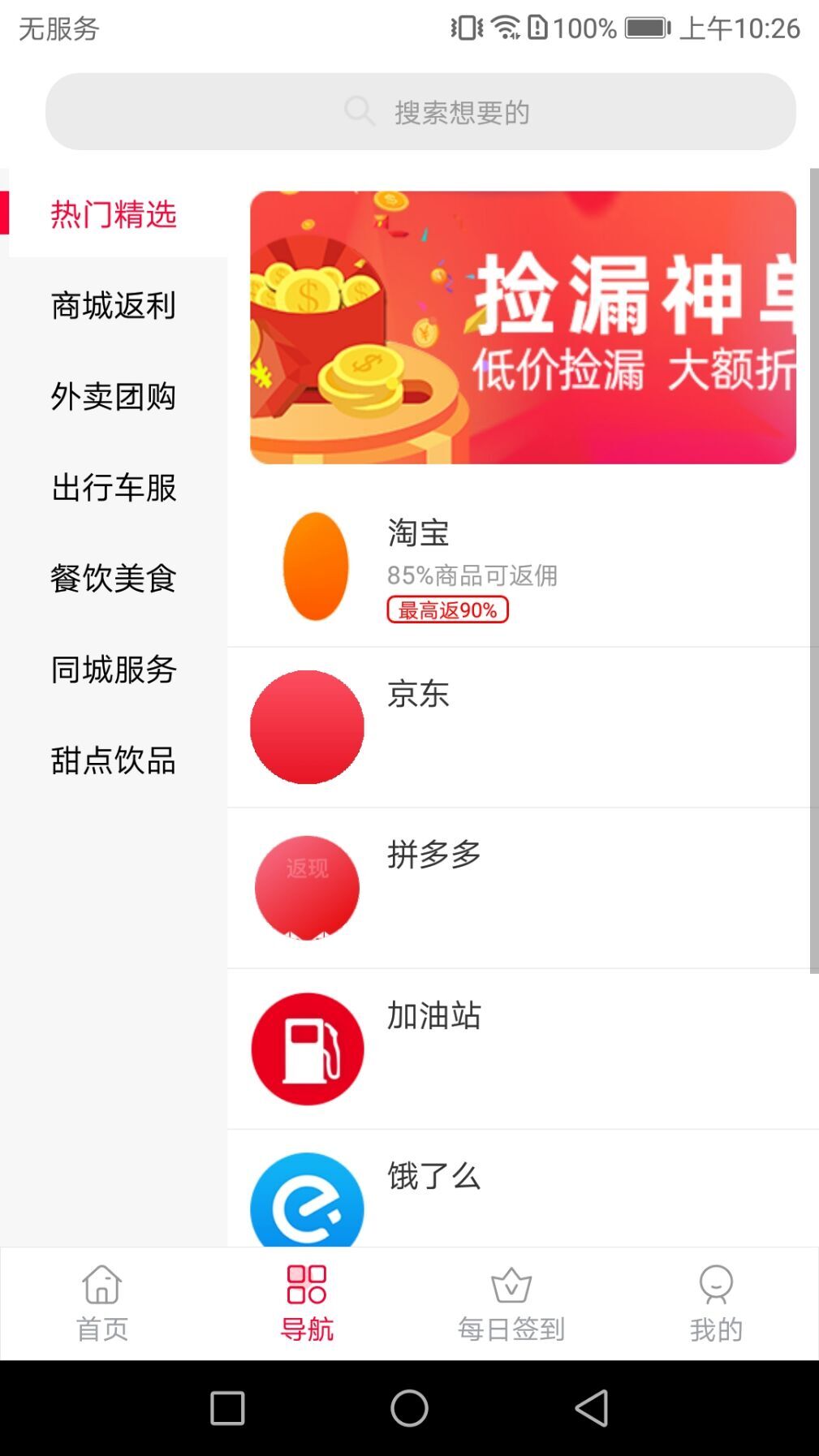The image size is (819, 1456).
Task: Open the 捡漏神单 promotional banner
Action: (523, 327)
